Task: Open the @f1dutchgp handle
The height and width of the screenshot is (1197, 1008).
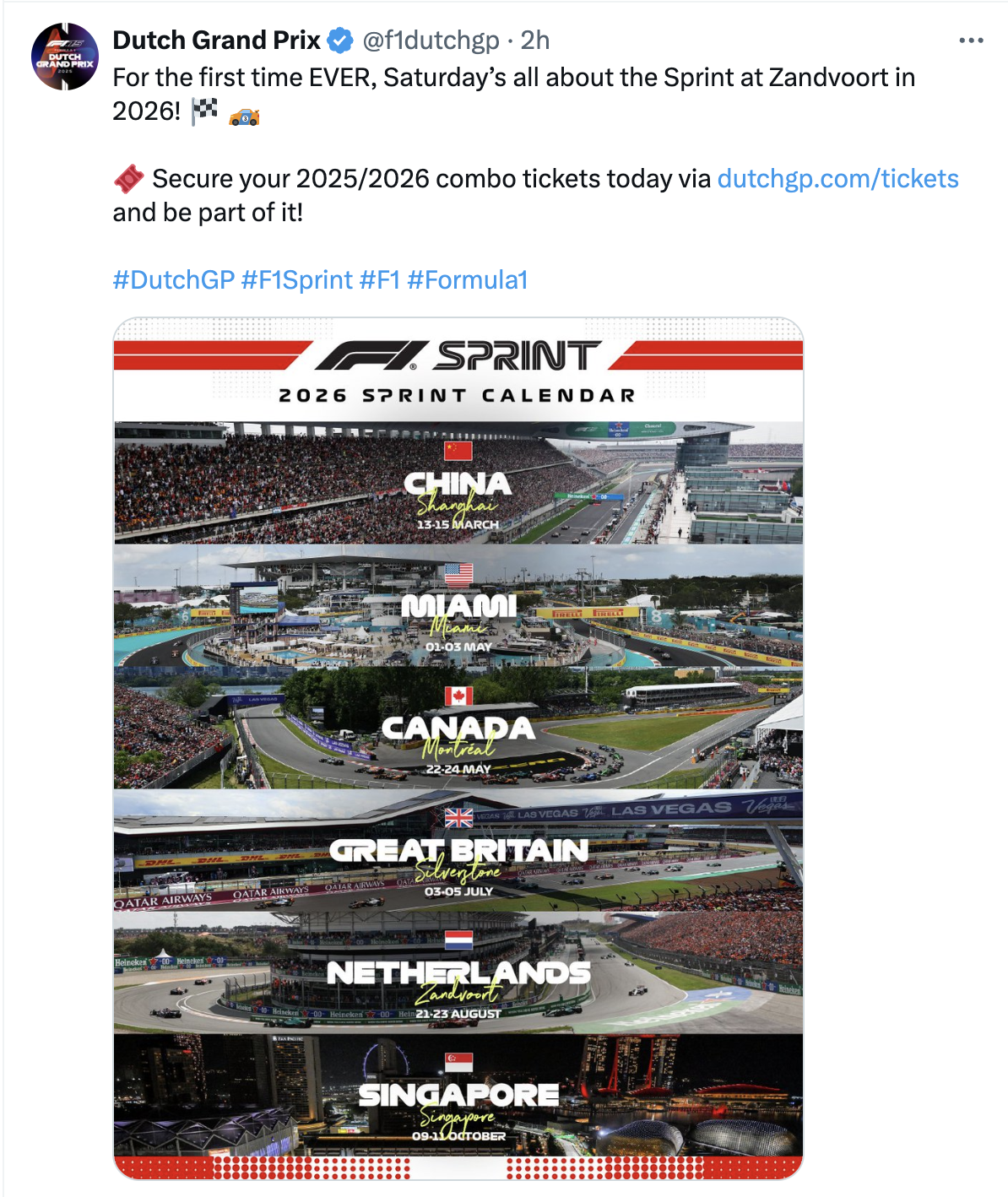Action: [431, 40]
